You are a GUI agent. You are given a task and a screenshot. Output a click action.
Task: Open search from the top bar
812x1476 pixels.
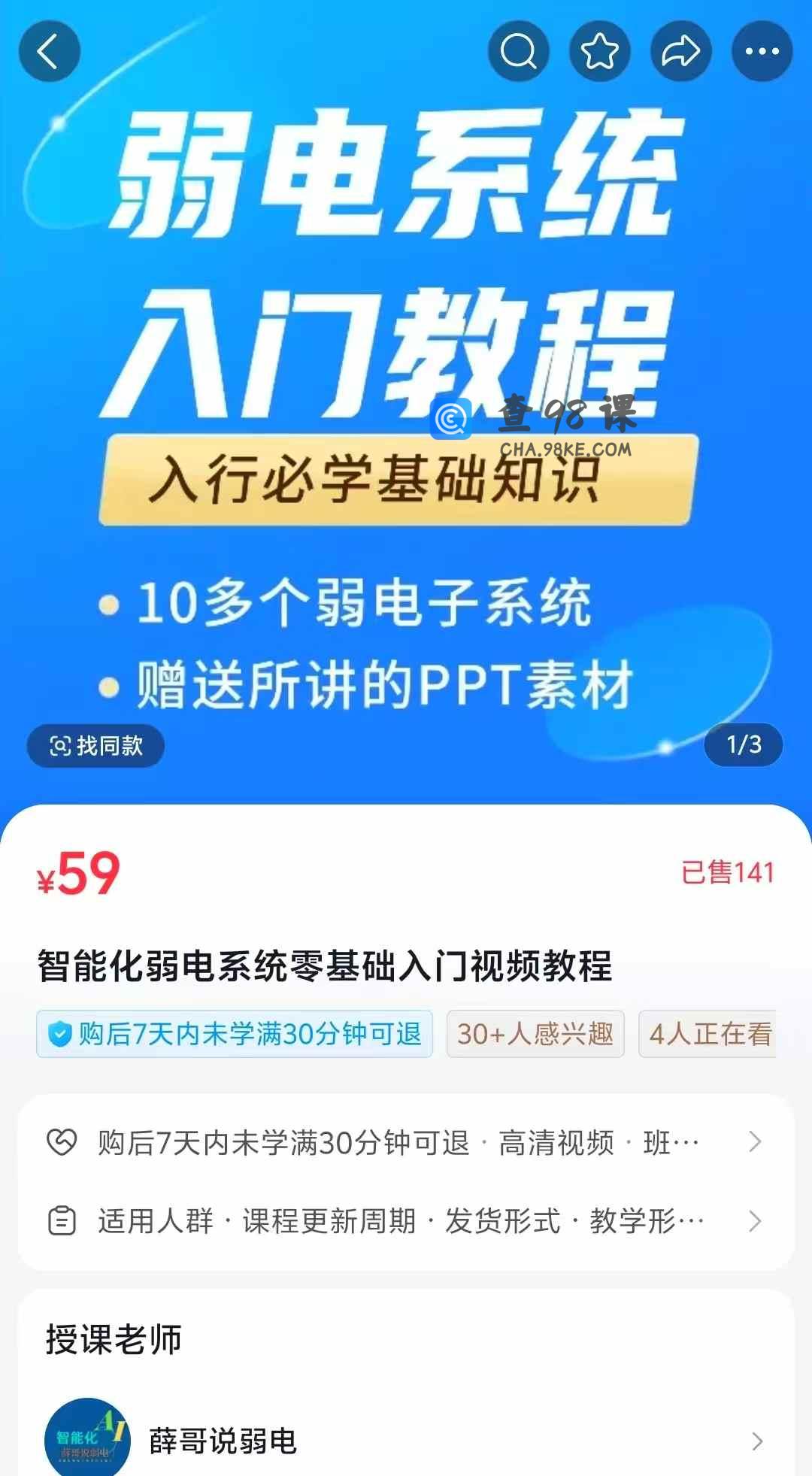518,51
